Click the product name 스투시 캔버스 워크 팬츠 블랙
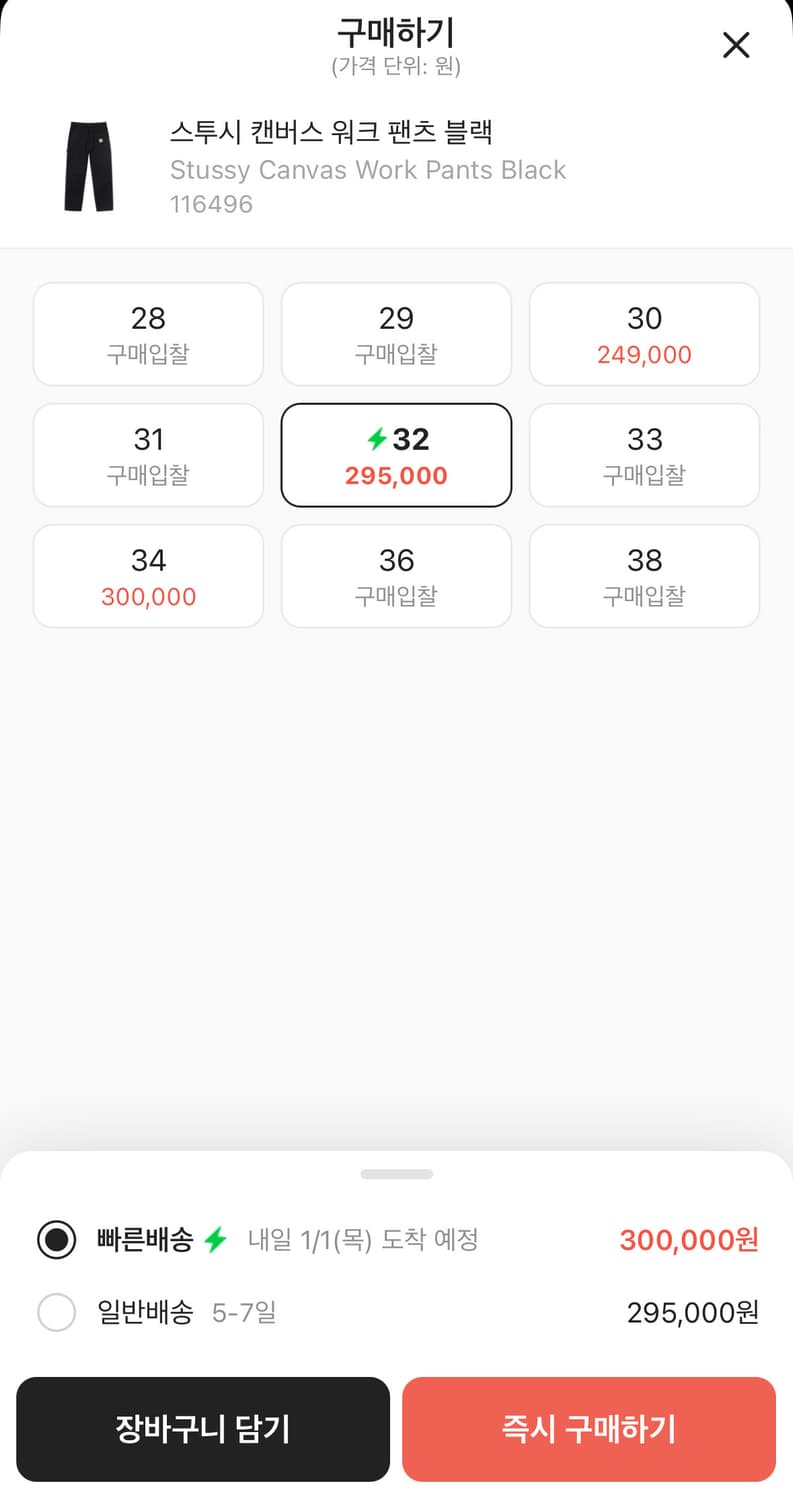The height and width of the screenshot is (1500, 793). (x=330, y=132)
